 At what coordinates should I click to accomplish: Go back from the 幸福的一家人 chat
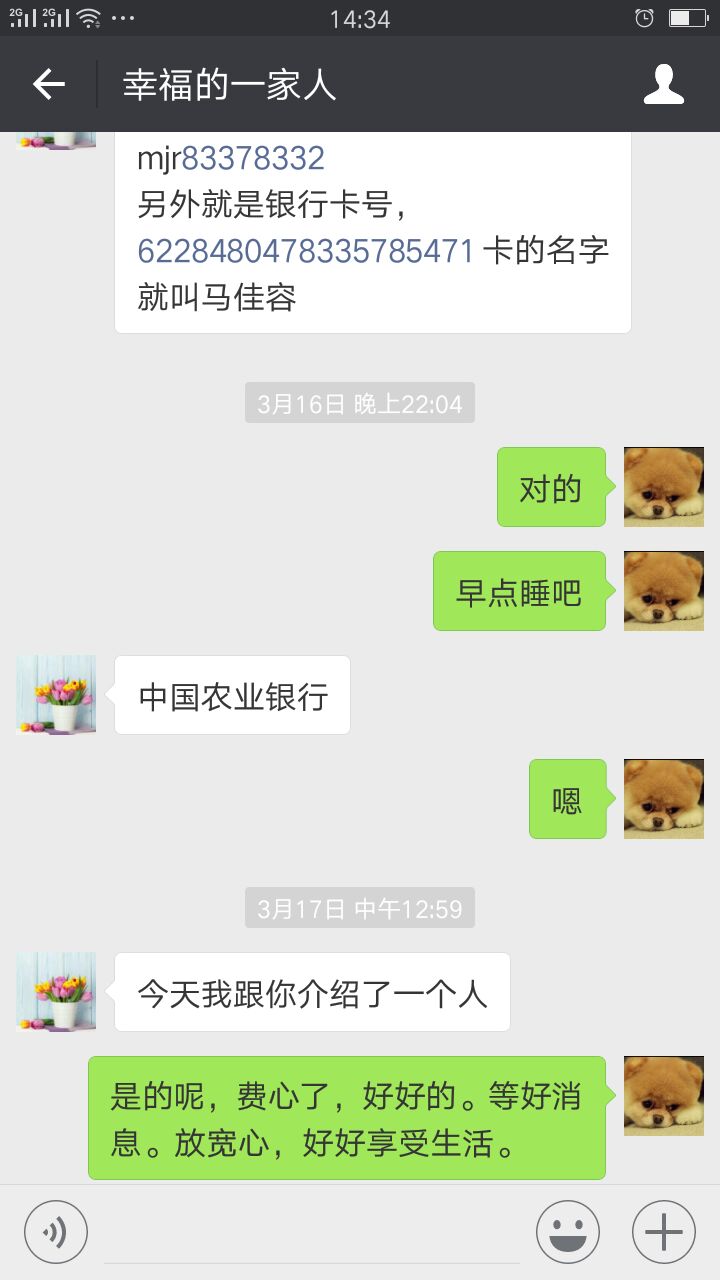click(48, 85)
